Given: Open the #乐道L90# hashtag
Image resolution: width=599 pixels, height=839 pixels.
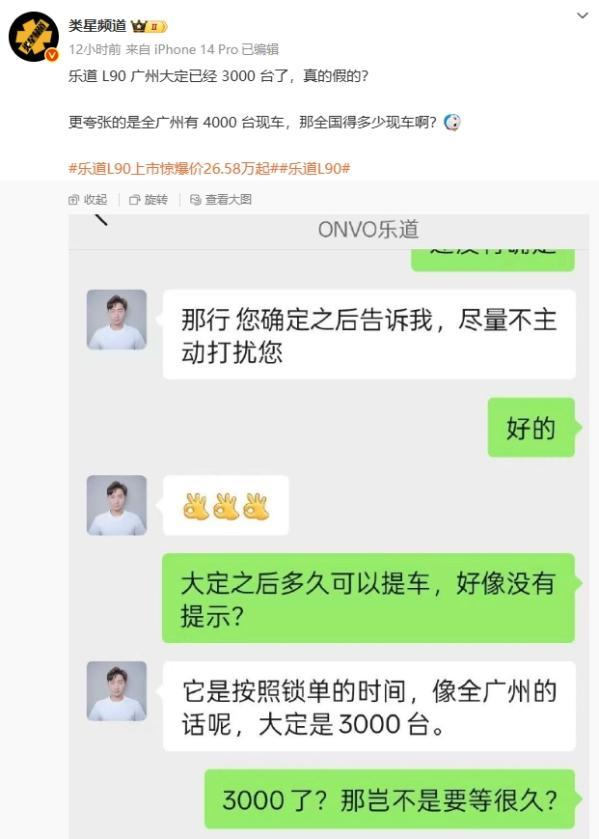Looking at the screenshot, I should point(314,169).
